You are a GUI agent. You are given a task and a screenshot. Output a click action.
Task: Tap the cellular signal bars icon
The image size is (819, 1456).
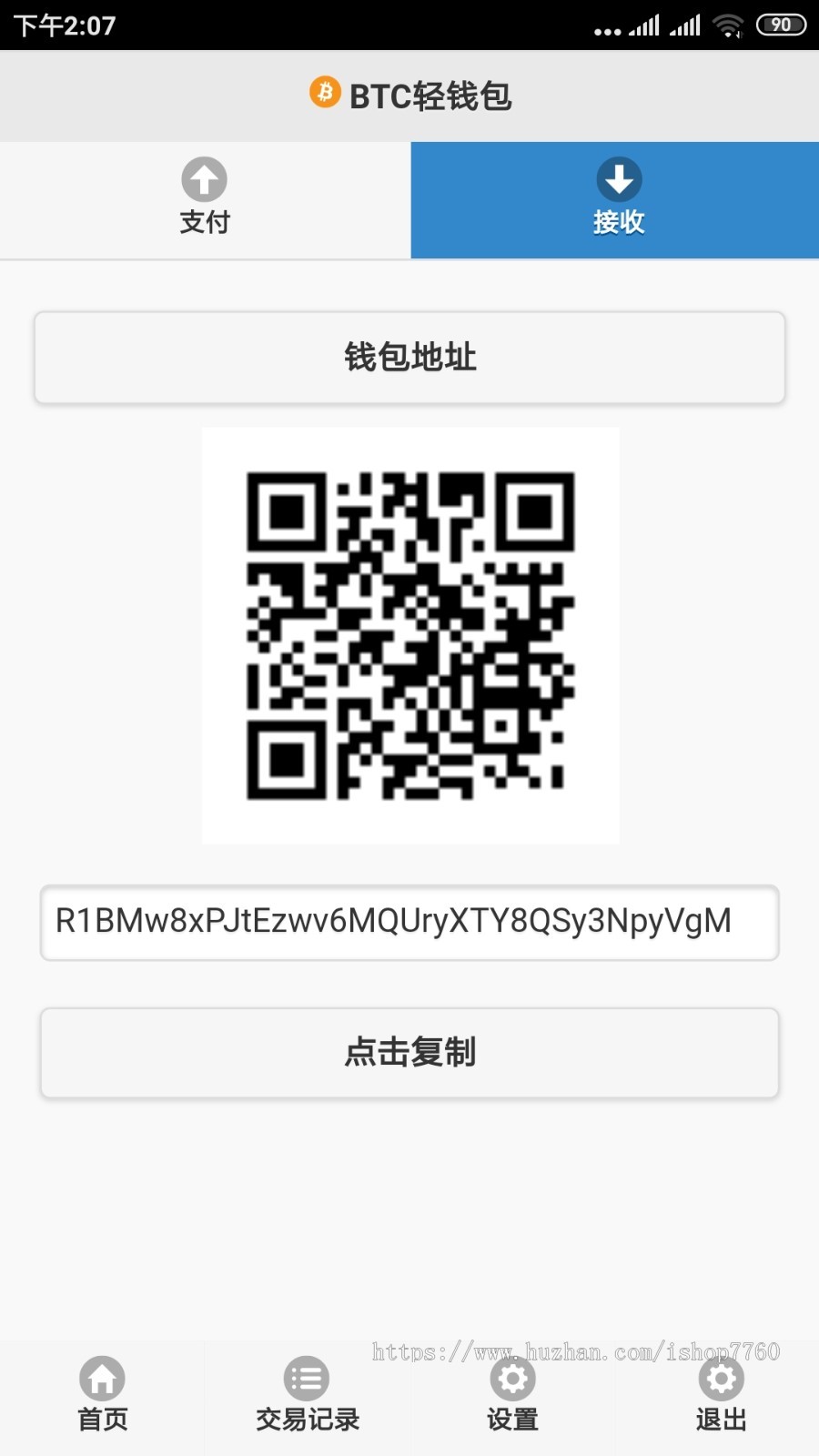pos(644,25)
